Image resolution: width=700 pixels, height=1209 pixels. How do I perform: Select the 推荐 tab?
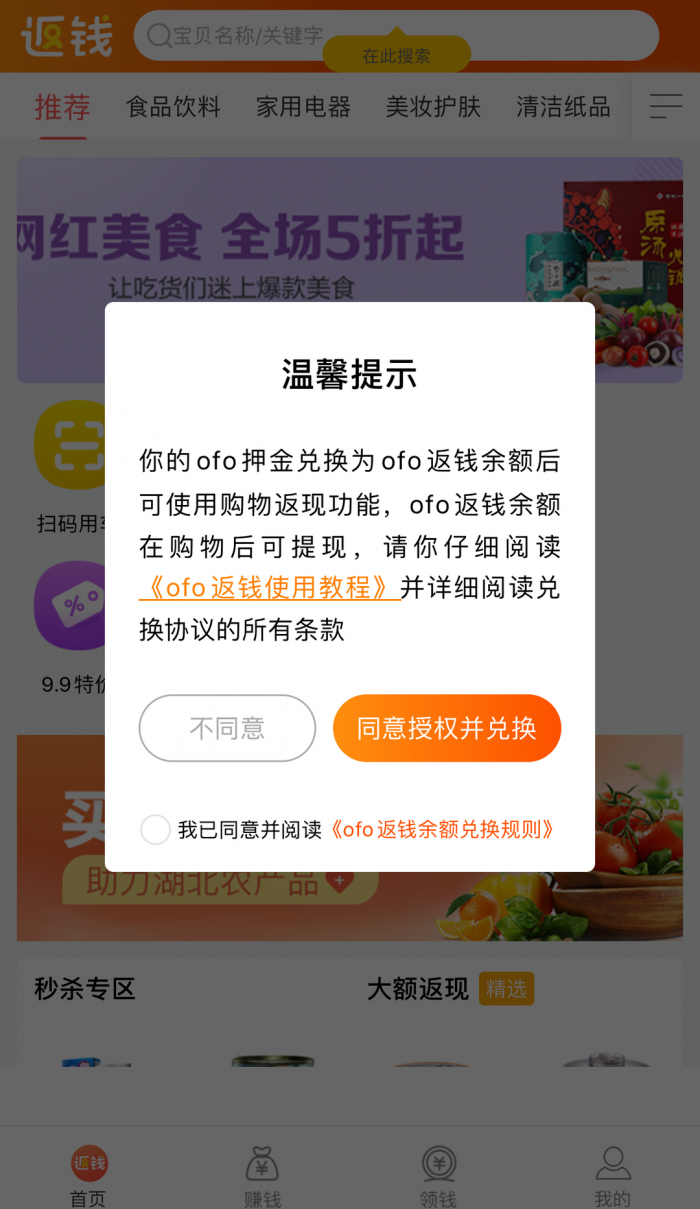tap(62, 107)
